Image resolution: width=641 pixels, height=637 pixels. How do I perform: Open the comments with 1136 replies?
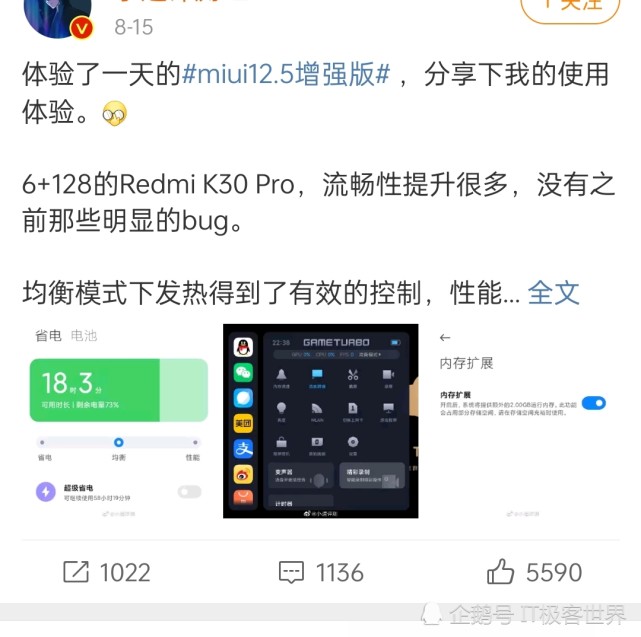coord(321,572)
